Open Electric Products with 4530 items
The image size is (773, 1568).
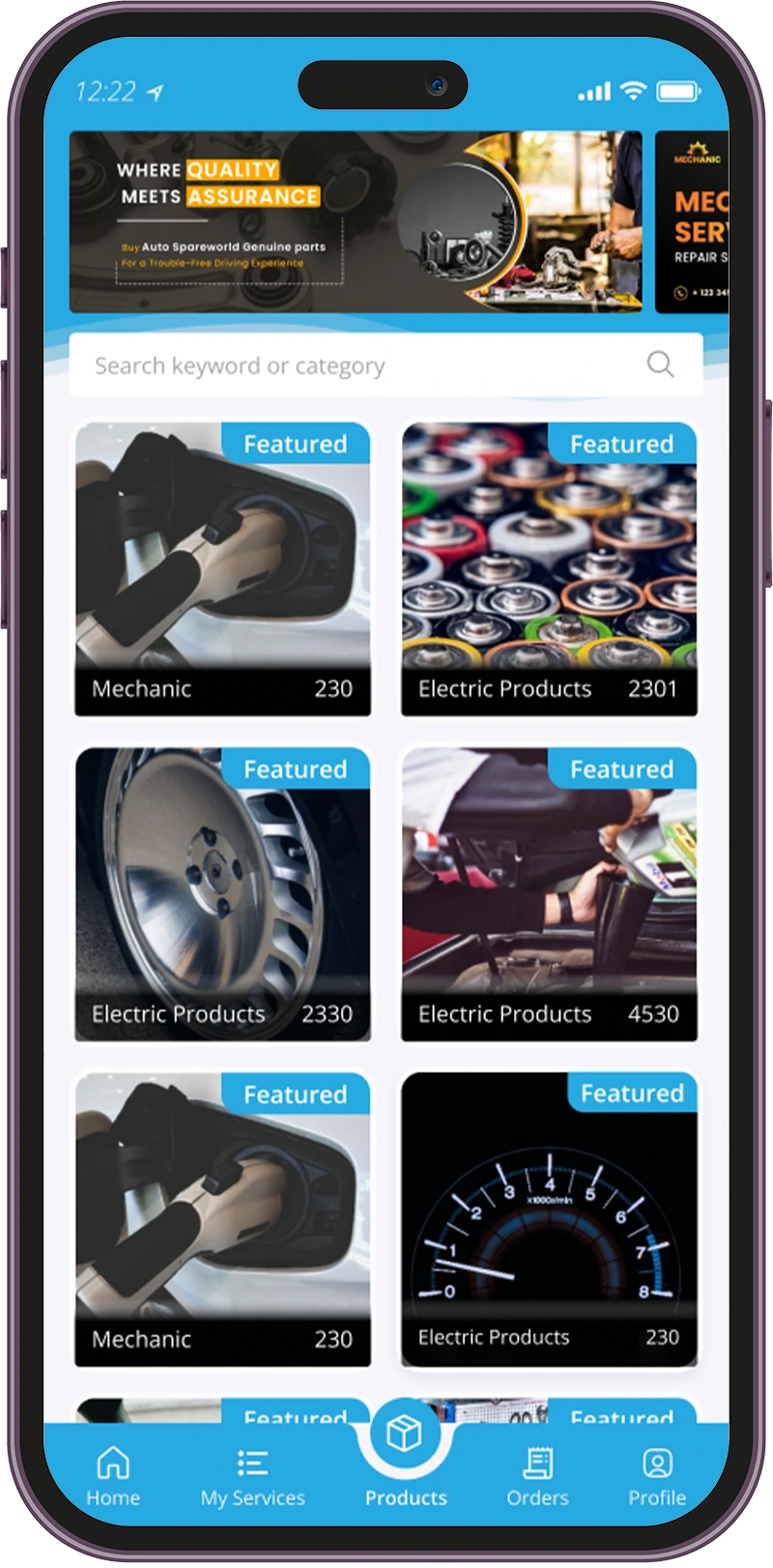549,894
